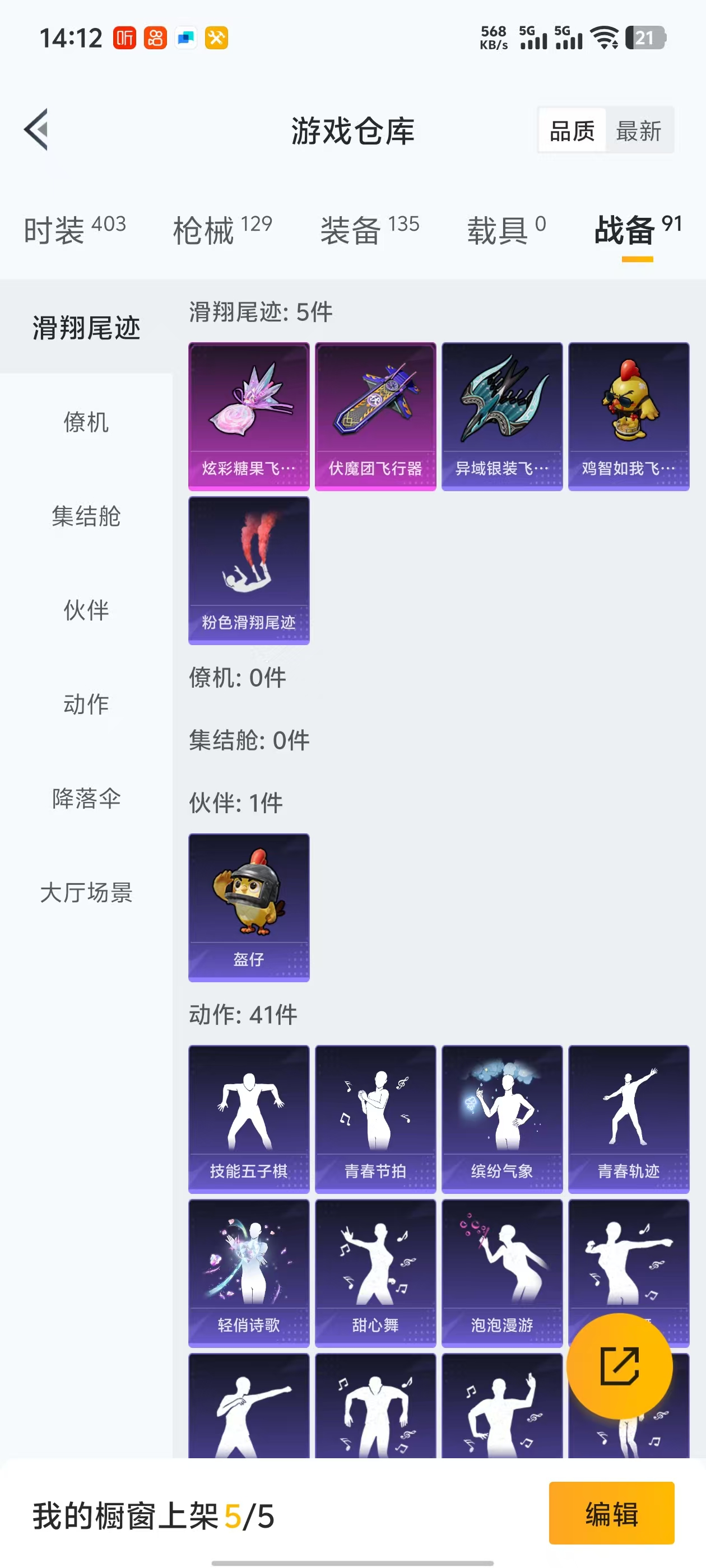Screen dimensions: 706x1568
Task: Jump to 僚机 category
Action: click(x=86, y=422)
